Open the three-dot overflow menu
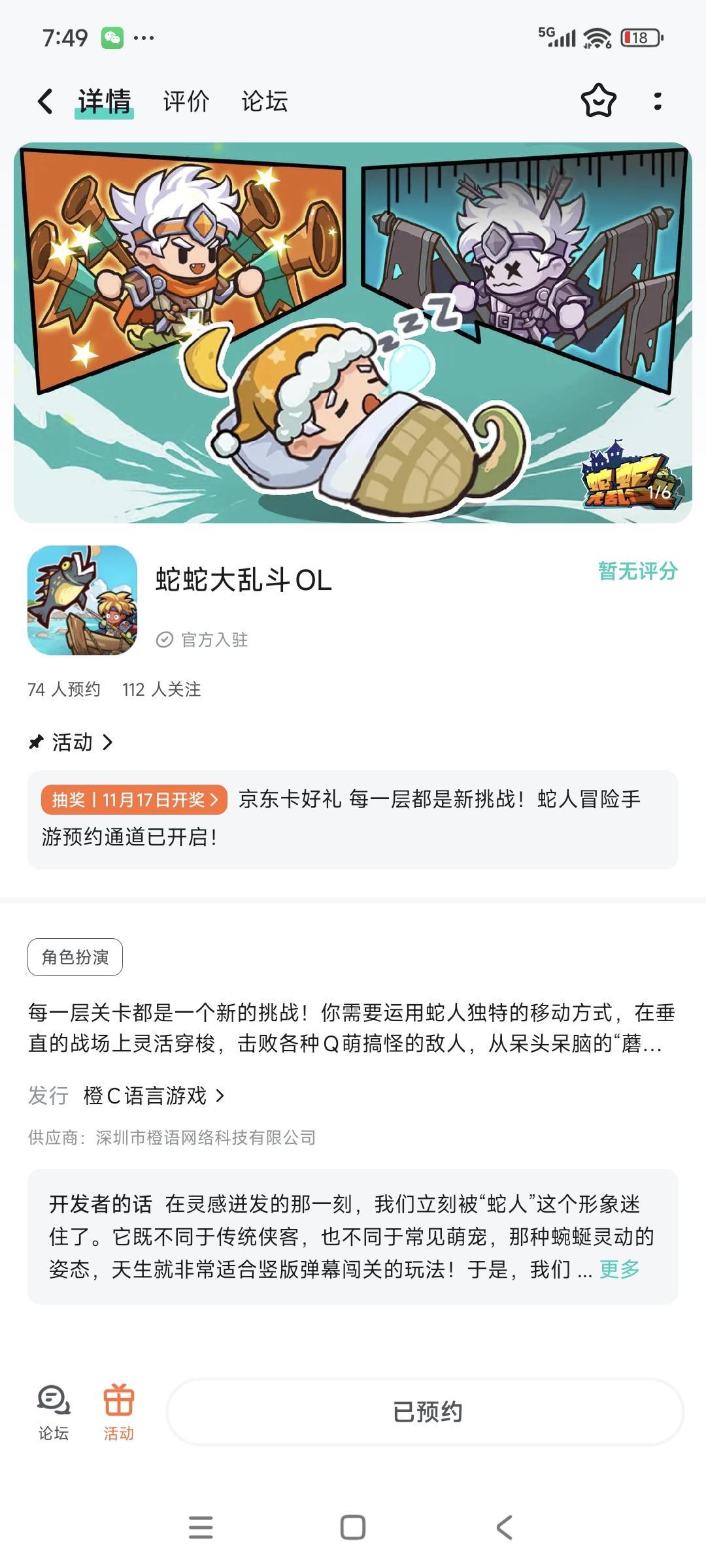This screenshot has height=1568, width=706. (x=658, y=101)
